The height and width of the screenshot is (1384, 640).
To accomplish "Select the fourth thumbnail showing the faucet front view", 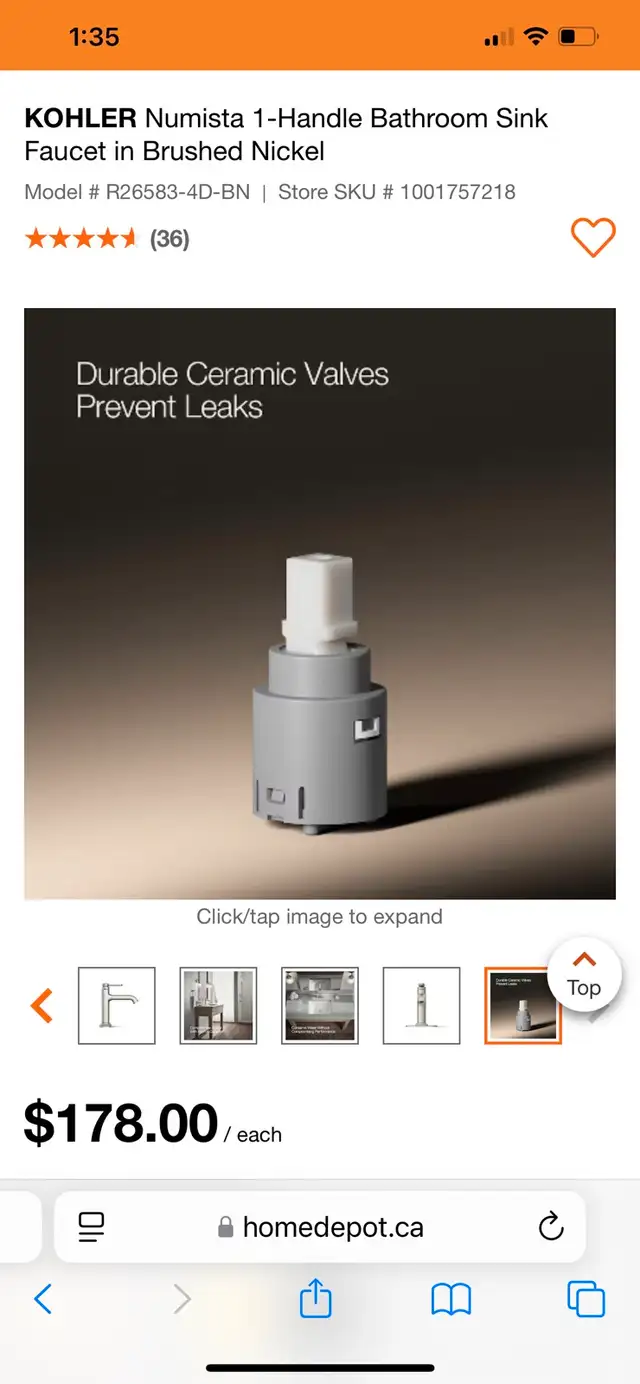I will [422, 1005].
